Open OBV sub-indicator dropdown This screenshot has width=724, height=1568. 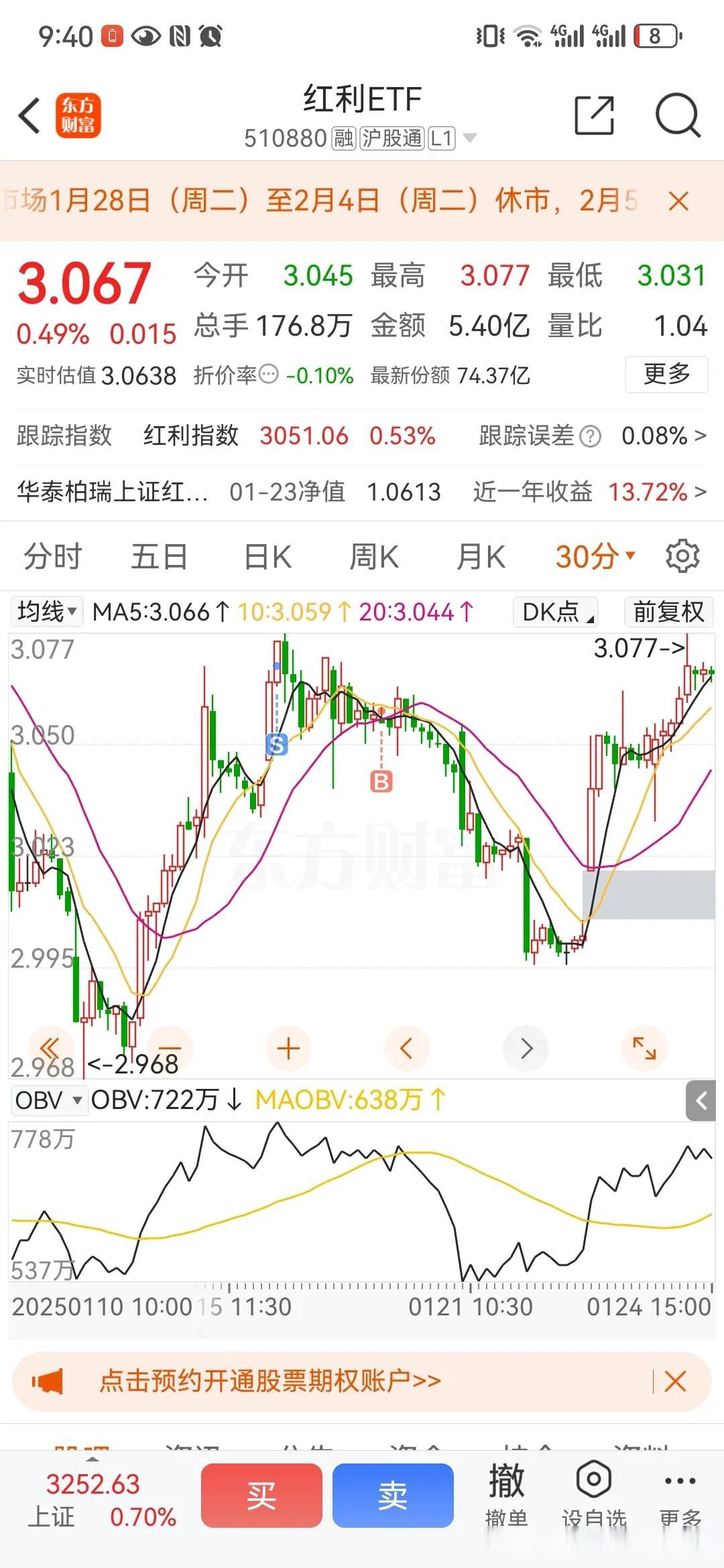48,1100
